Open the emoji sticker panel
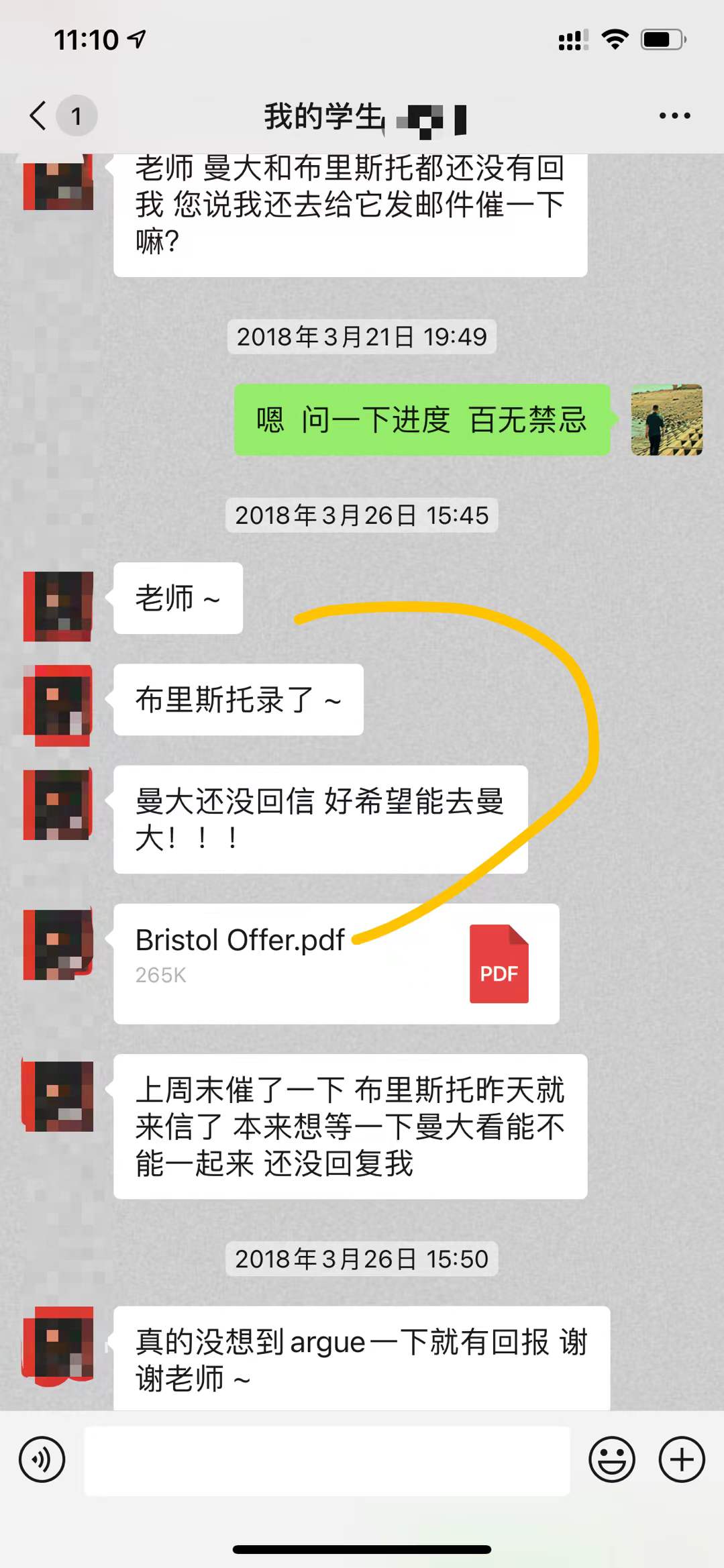Image resolution: width=724 pixels, height=1568 pixels. [x=611, y=1459]
